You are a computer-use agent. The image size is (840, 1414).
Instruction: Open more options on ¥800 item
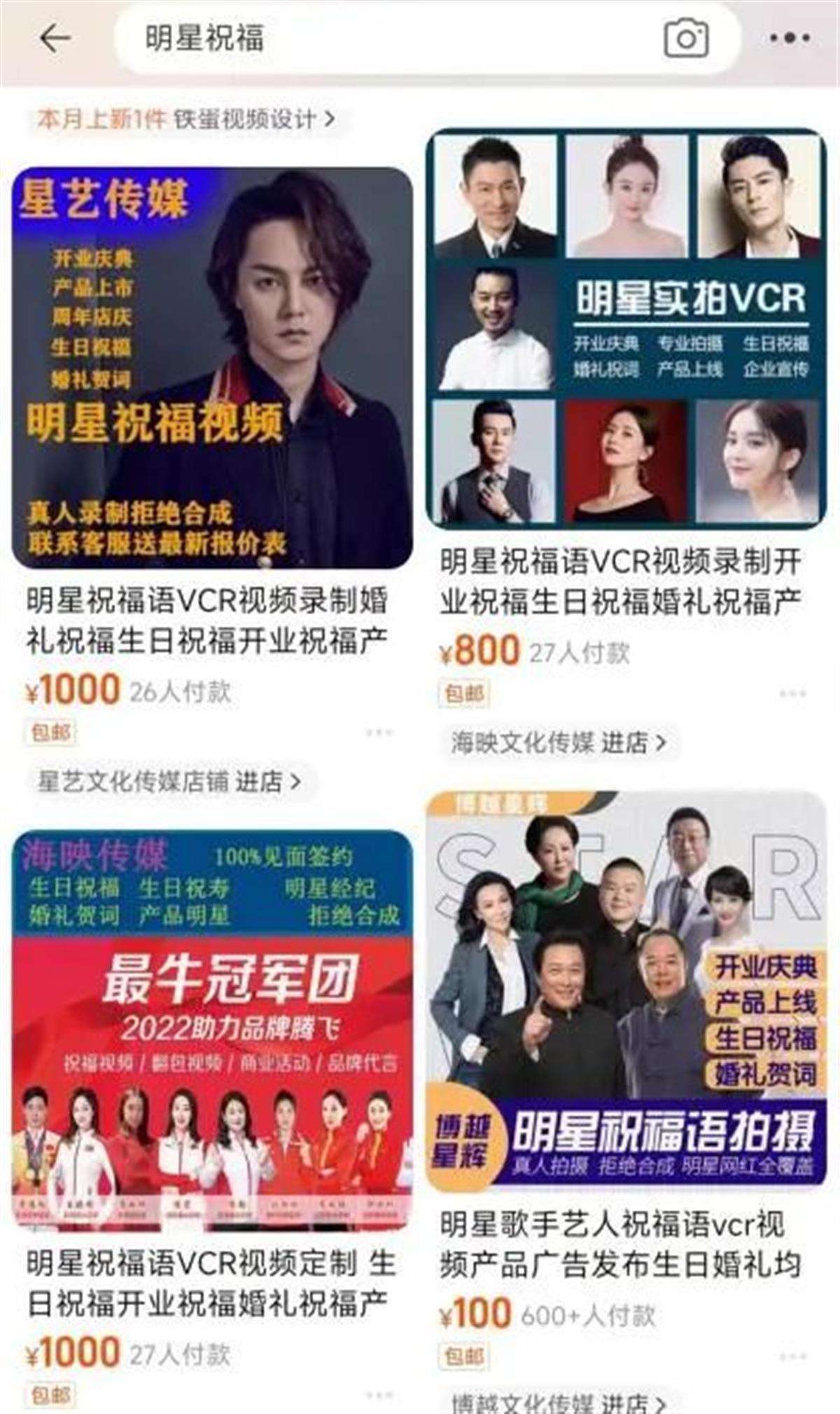[792, 693]
